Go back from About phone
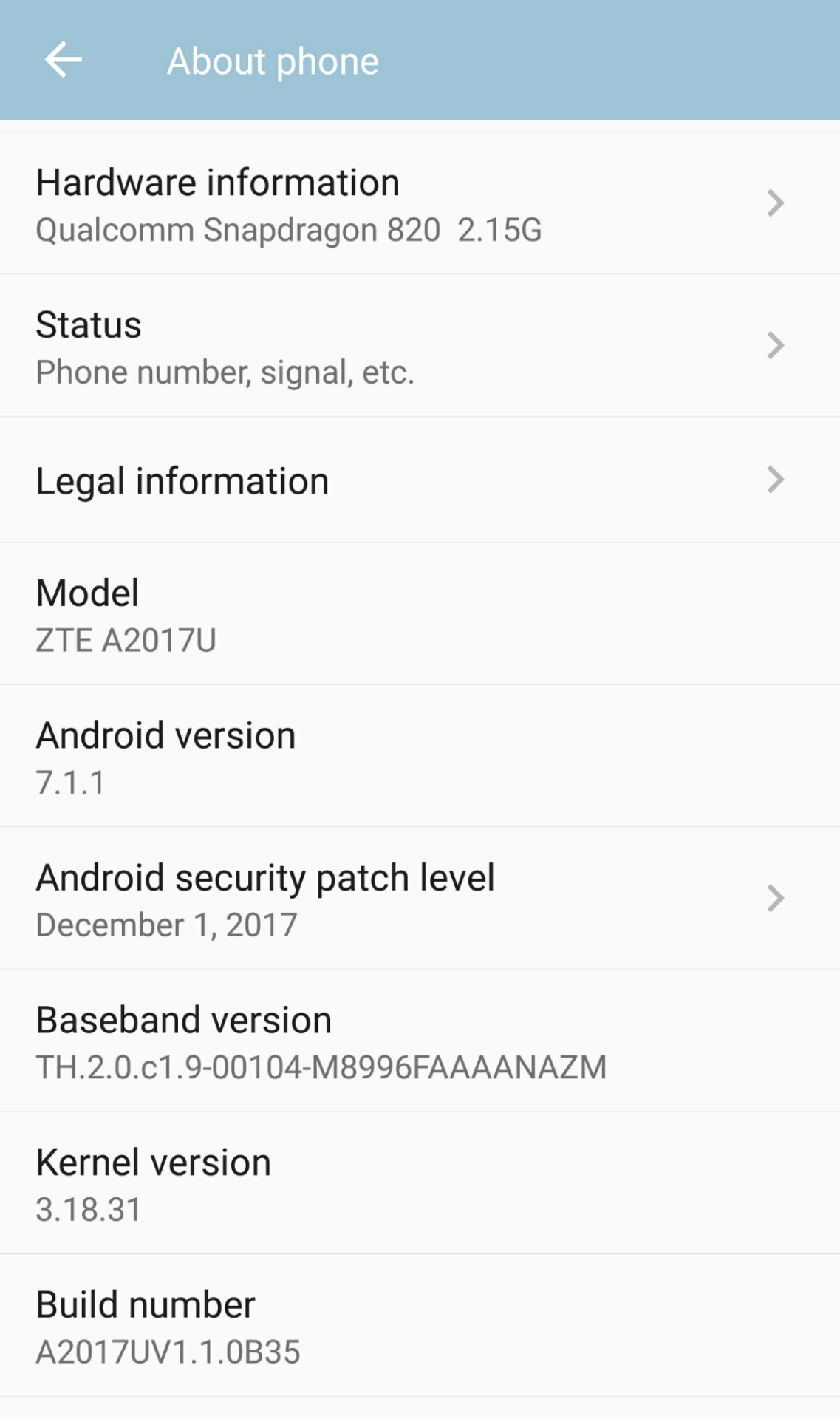840x1419 pixels. 63,60
